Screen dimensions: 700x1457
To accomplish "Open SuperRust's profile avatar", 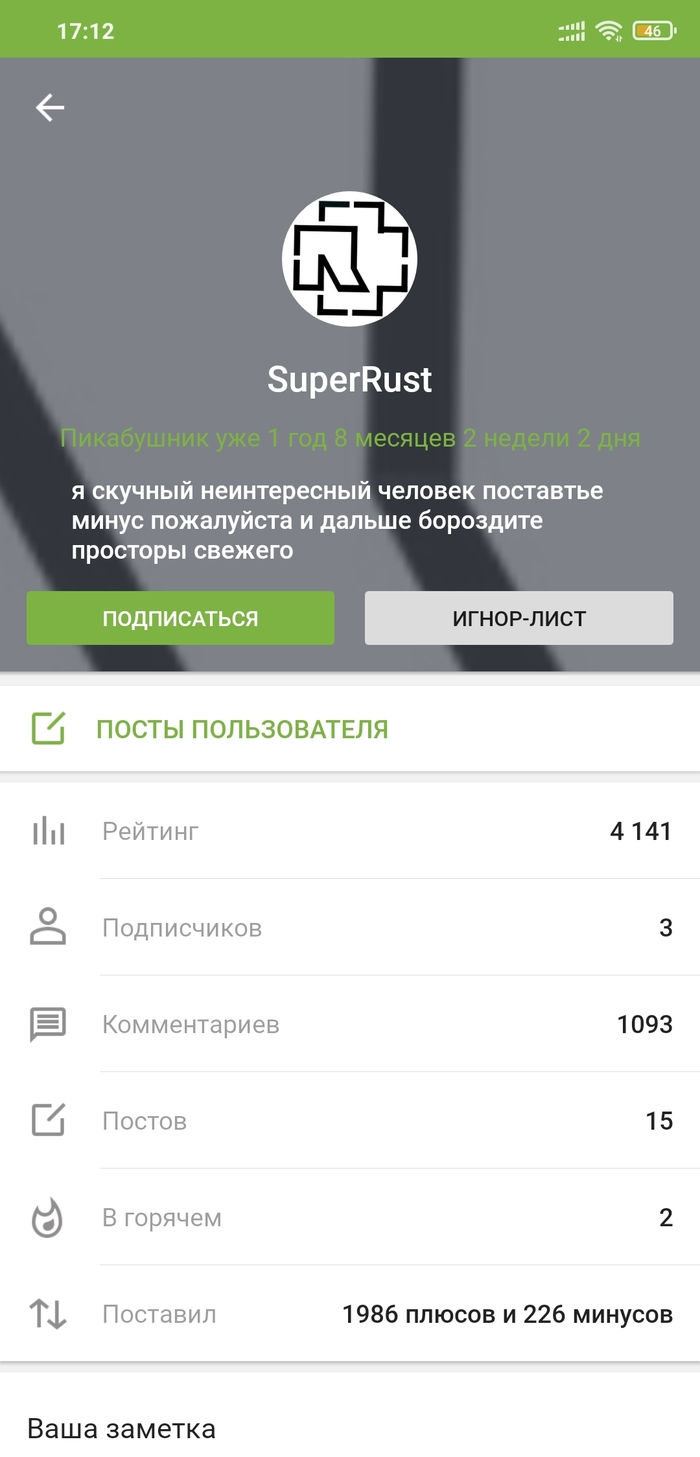I will 349,259.
